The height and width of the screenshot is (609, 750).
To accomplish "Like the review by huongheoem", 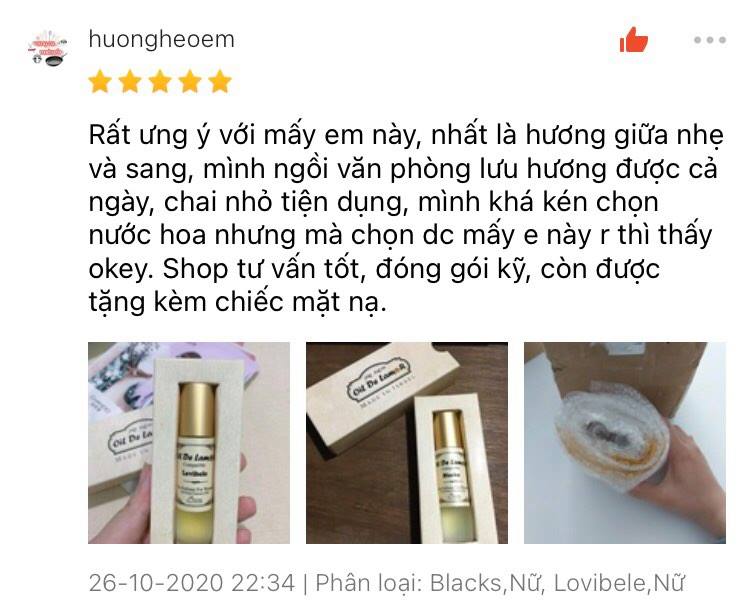I will (633, 41).
